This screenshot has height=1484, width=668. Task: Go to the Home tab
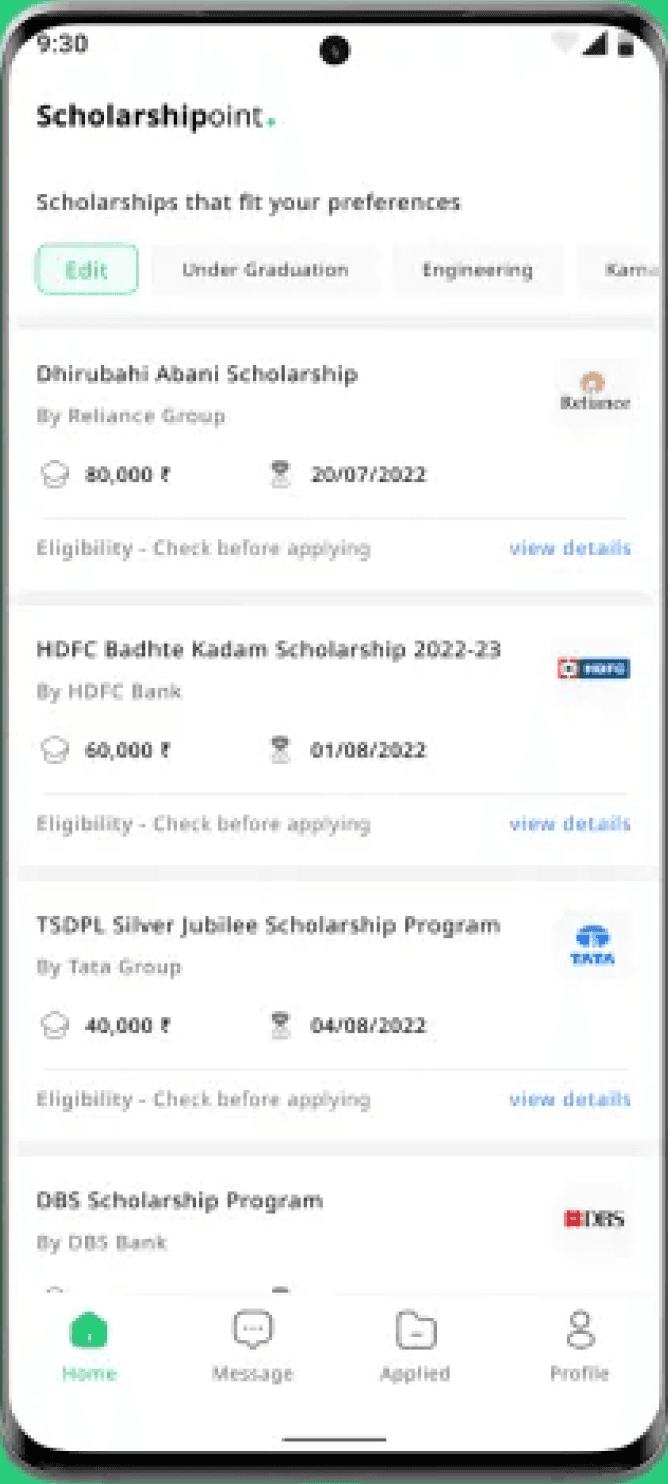(89, 1346)
